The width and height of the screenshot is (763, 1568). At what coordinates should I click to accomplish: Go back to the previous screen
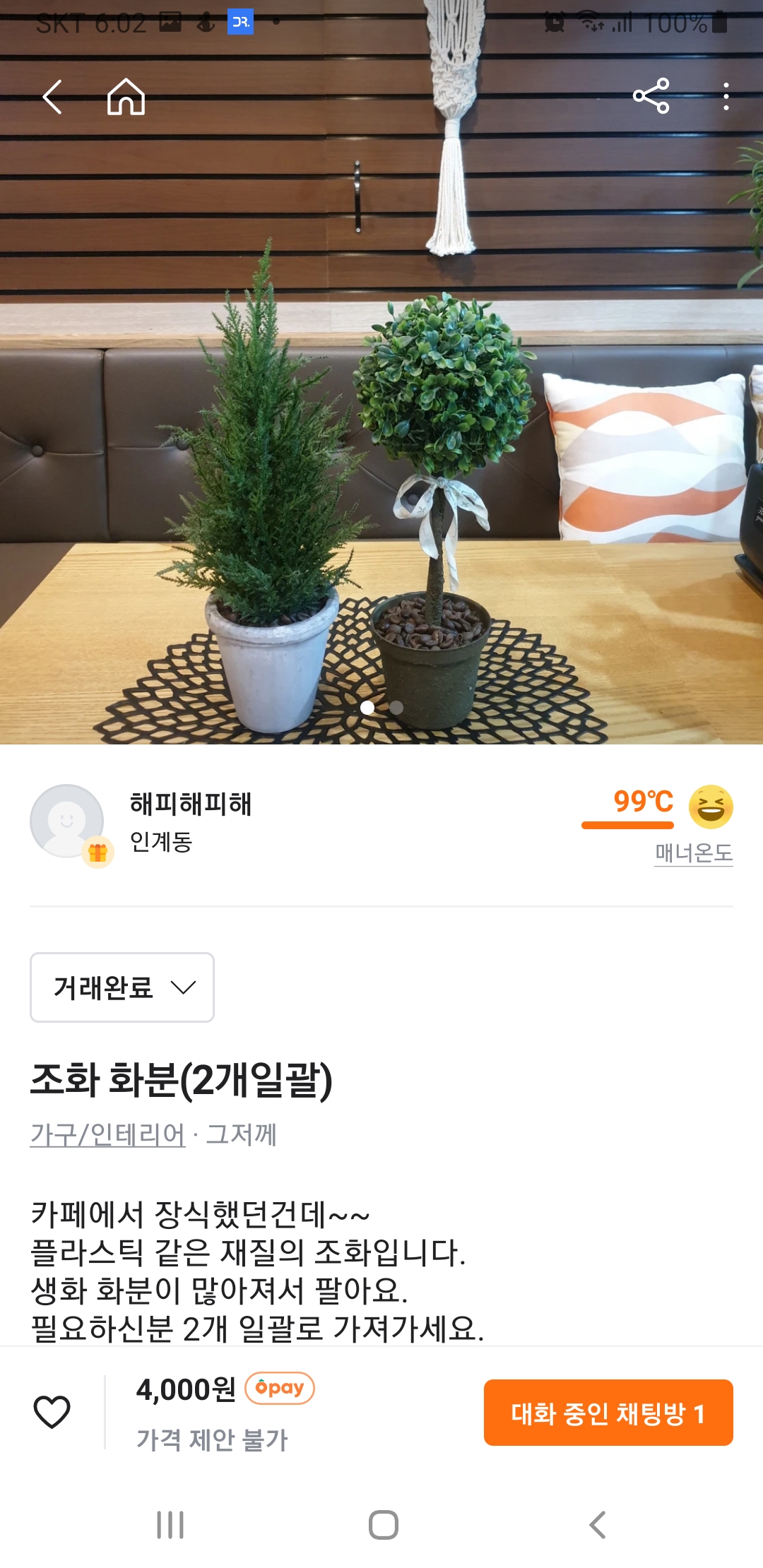(53, 97)
